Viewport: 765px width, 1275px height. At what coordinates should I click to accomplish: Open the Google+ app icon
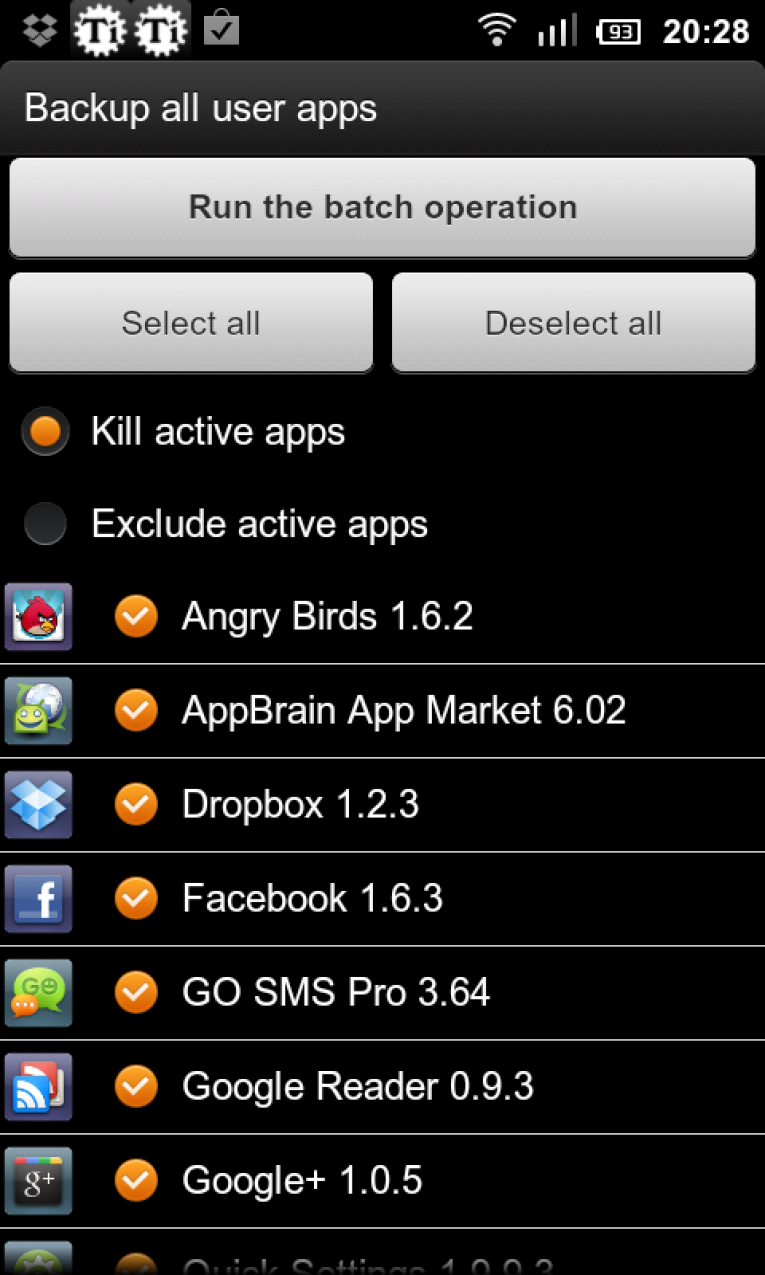point(38,1180)
